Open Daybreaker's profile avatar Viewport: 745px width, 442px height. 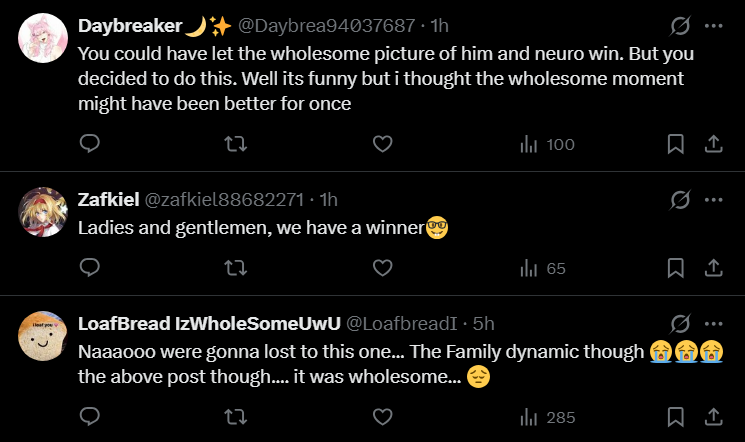43,39
